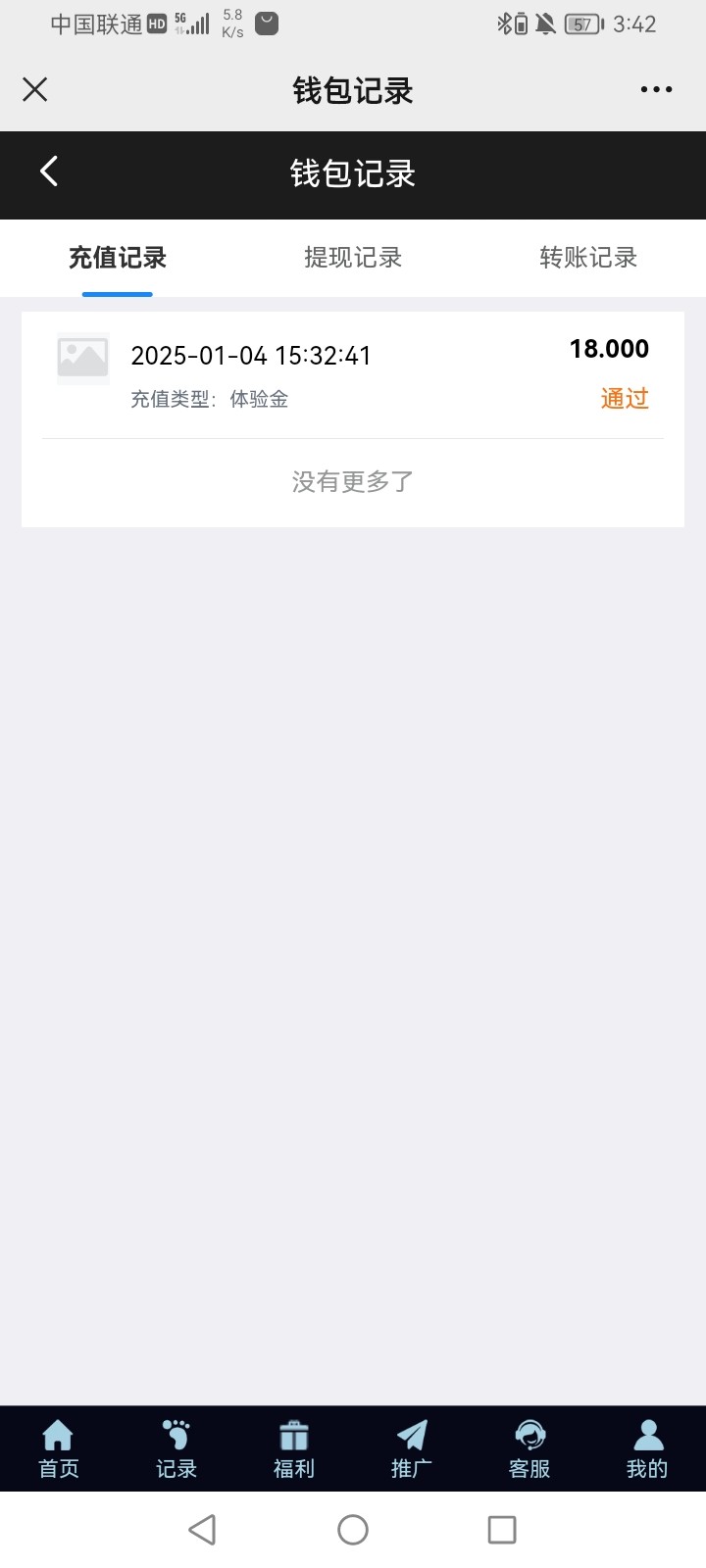Go to 首页 in bottom navigation
The height and width of the screenshot is (1568, 706).
coord(59,1448)
